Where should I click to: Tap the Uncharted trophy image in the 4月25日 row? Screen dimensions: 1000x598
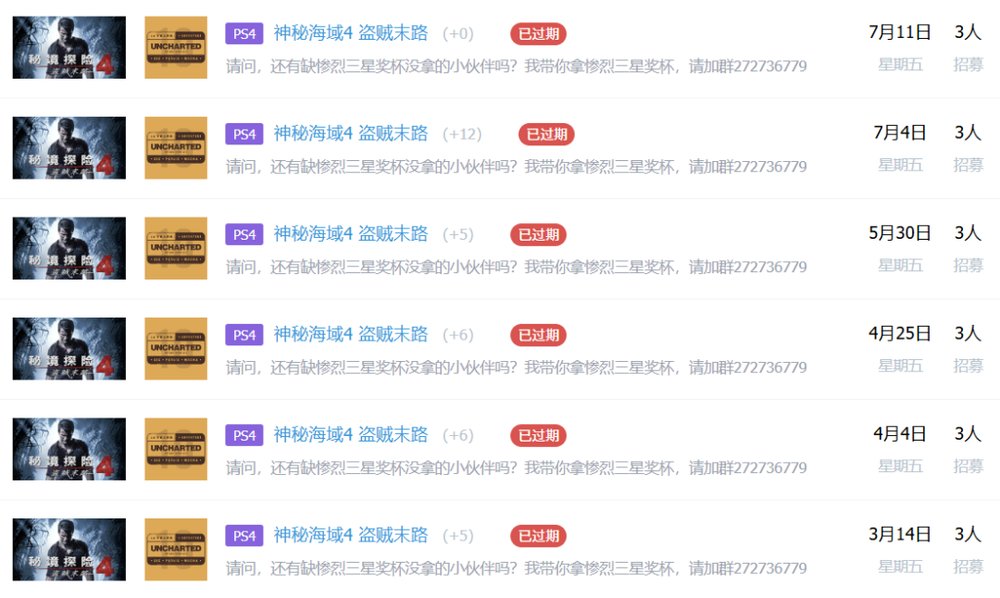[176, 348]
